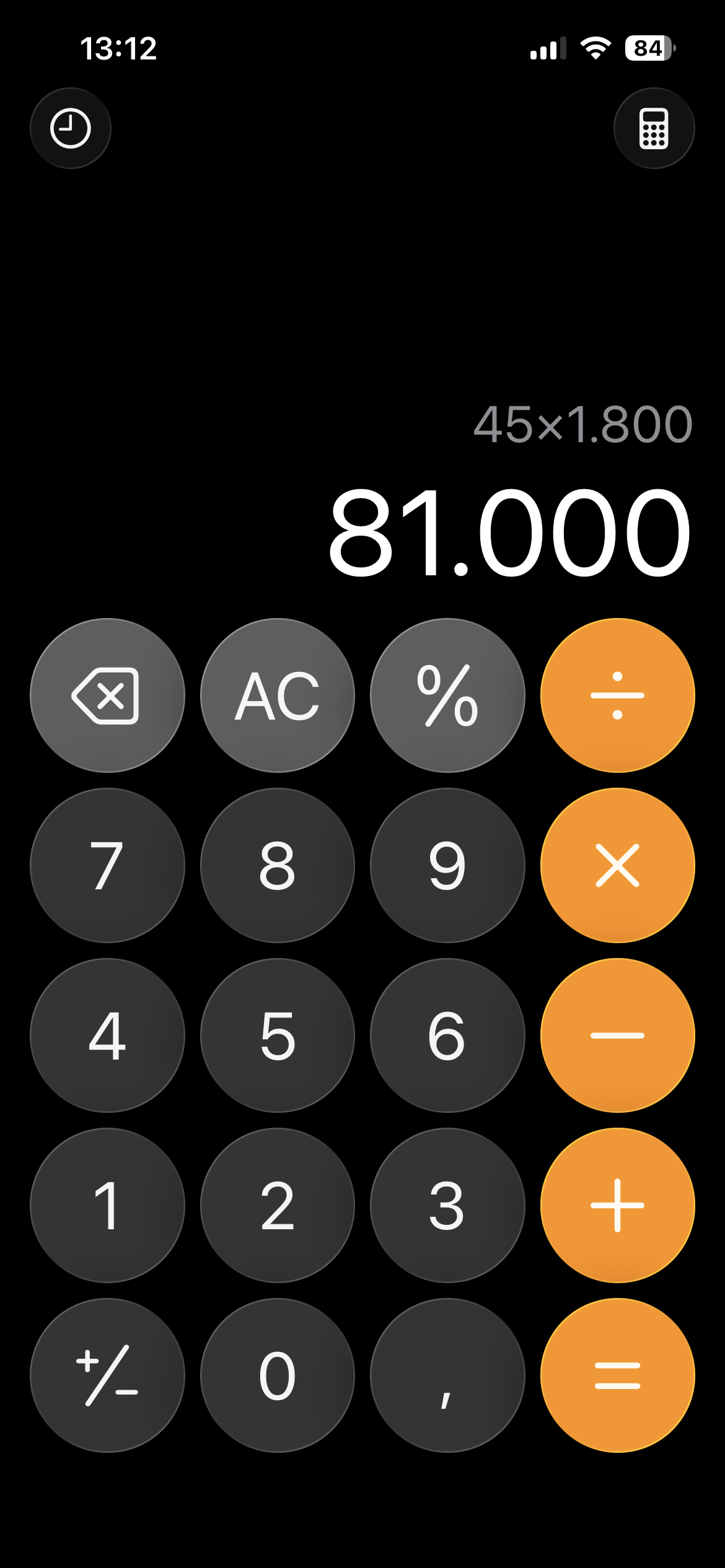Enter digit 7
Image resolution: width=725 pixels, height=1568 pixels.
tap(107, 865)
